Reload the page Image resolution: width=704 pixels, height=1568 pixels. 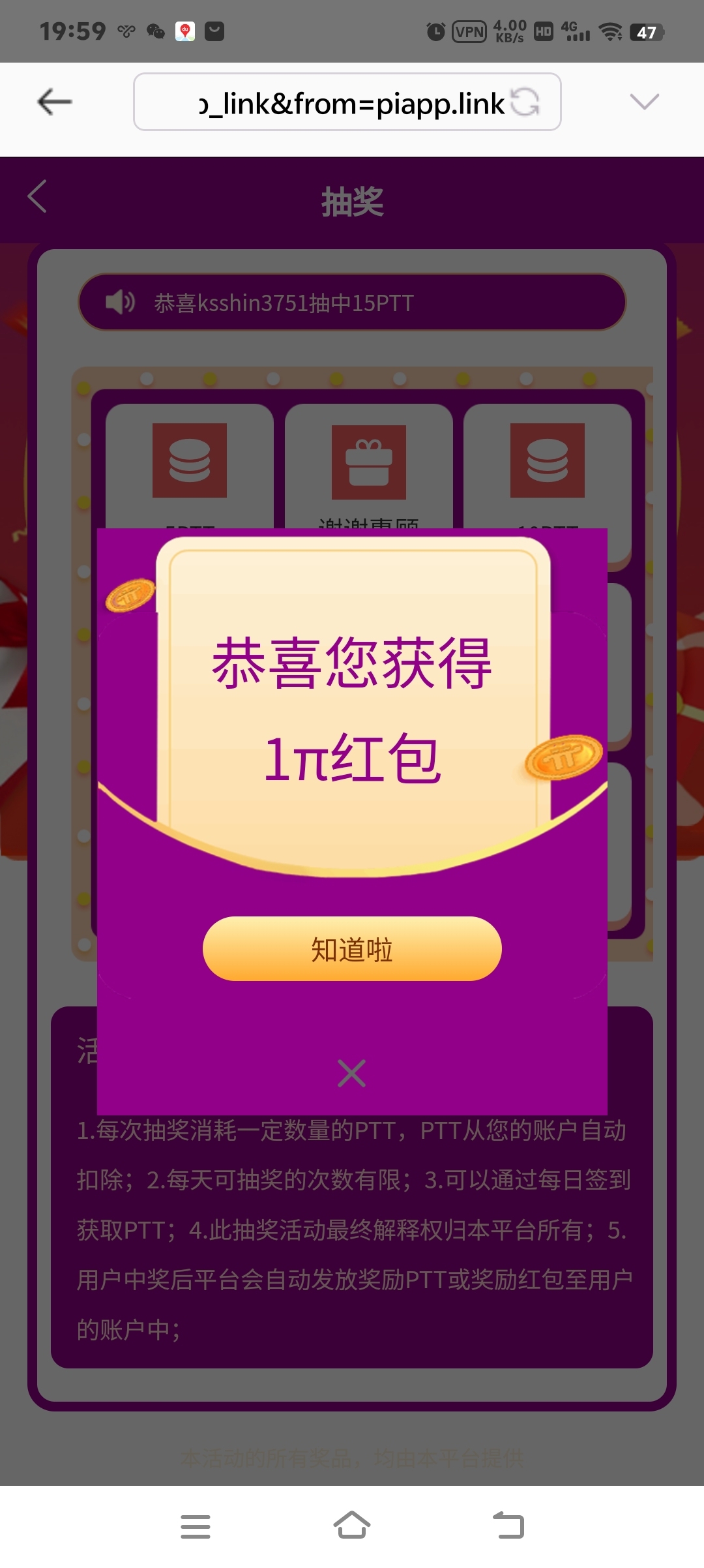(525, 102)
